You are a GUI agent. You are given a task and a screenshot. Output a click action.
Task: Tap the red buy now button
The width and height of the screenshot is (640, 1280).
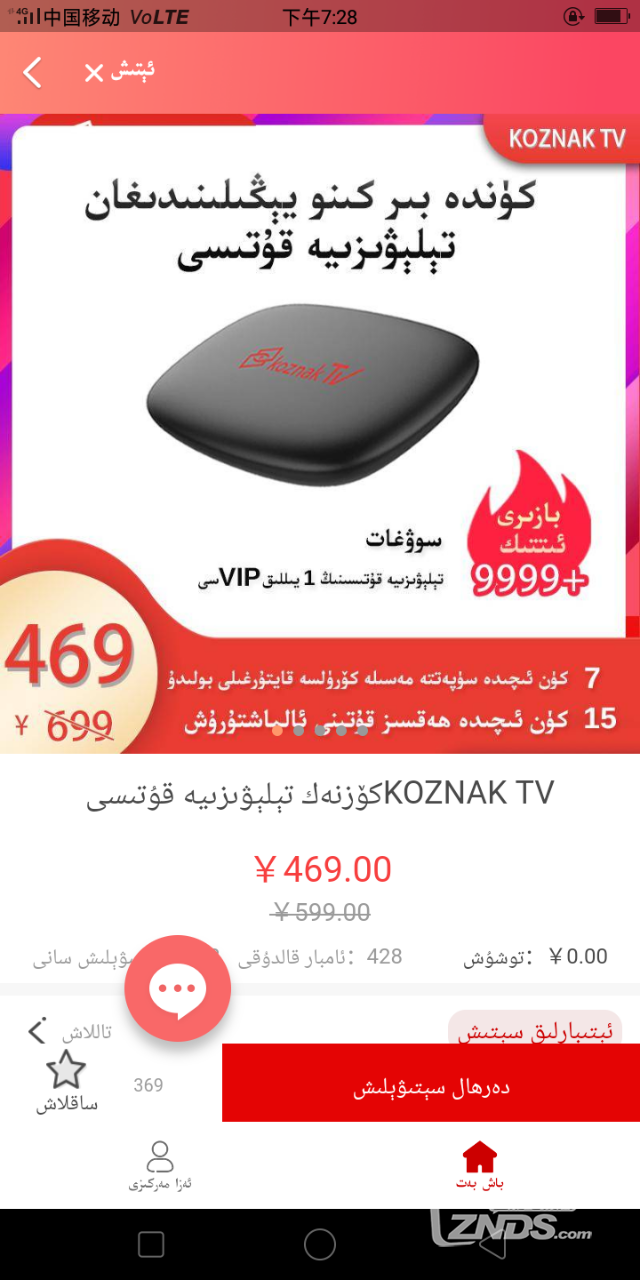click(x=430, y=1088)
